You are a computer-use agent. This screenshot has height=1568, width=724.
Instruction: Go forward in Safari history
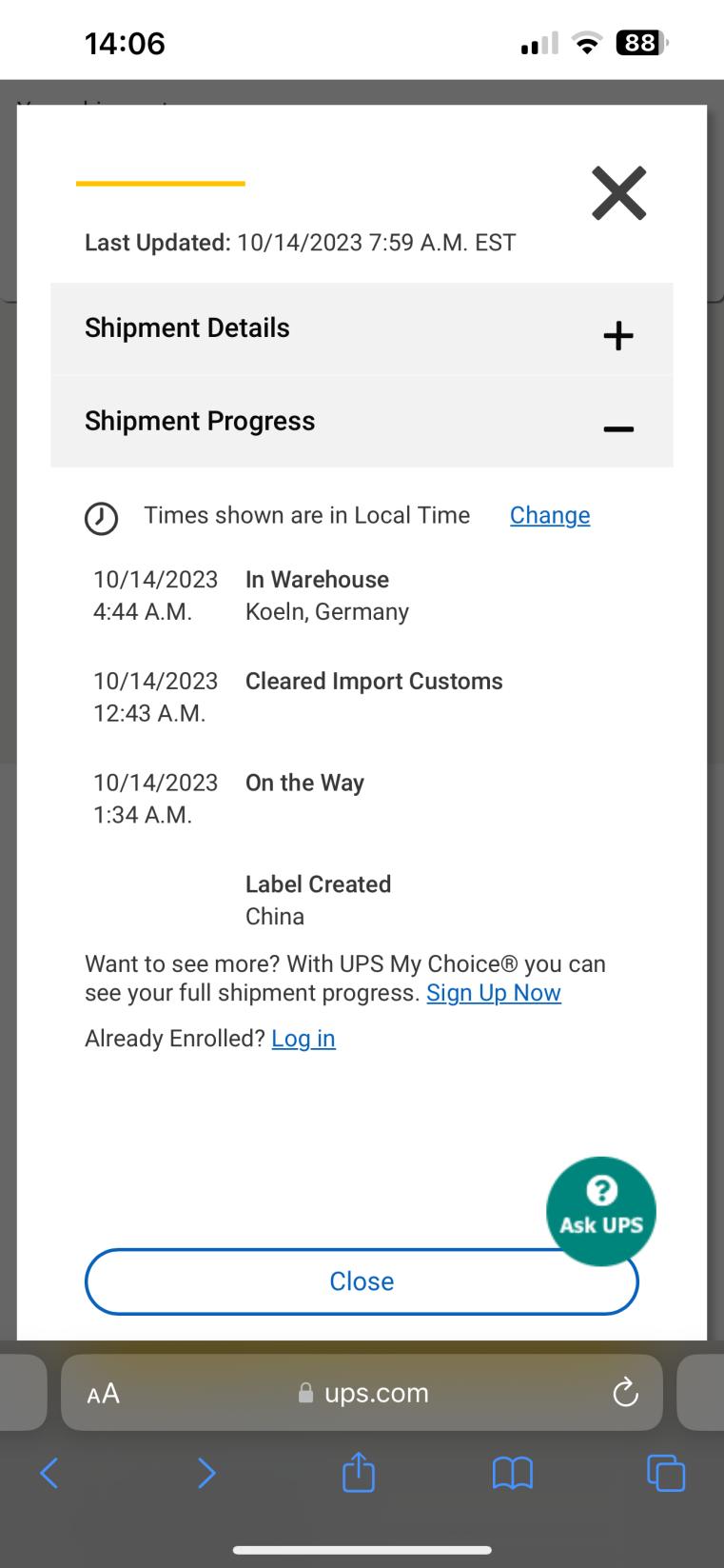click(x=205, y=1474)
